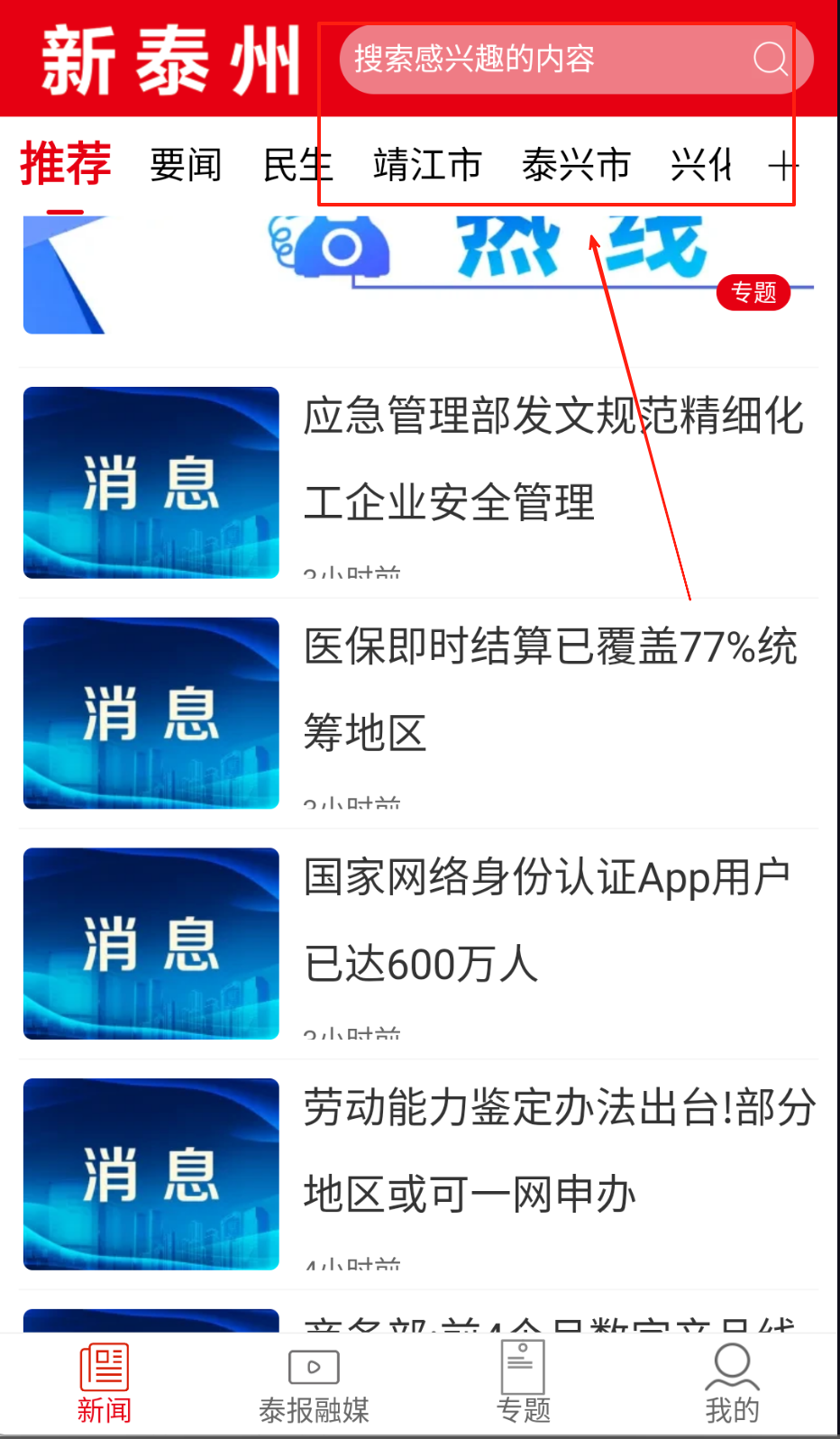Screen dimensions: 840x1439
Task: Open the search box for content
Action: tap(576, 60)
